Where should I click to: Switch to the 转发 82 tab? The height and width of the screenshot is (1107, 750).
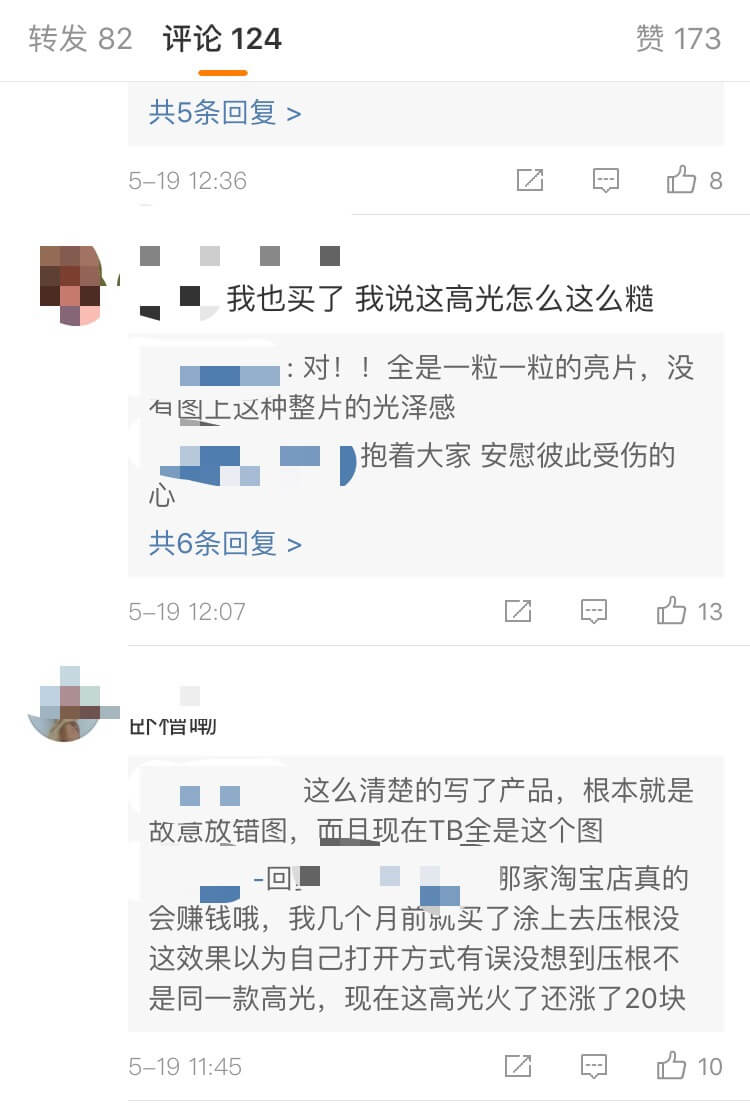tap(80, 39)
